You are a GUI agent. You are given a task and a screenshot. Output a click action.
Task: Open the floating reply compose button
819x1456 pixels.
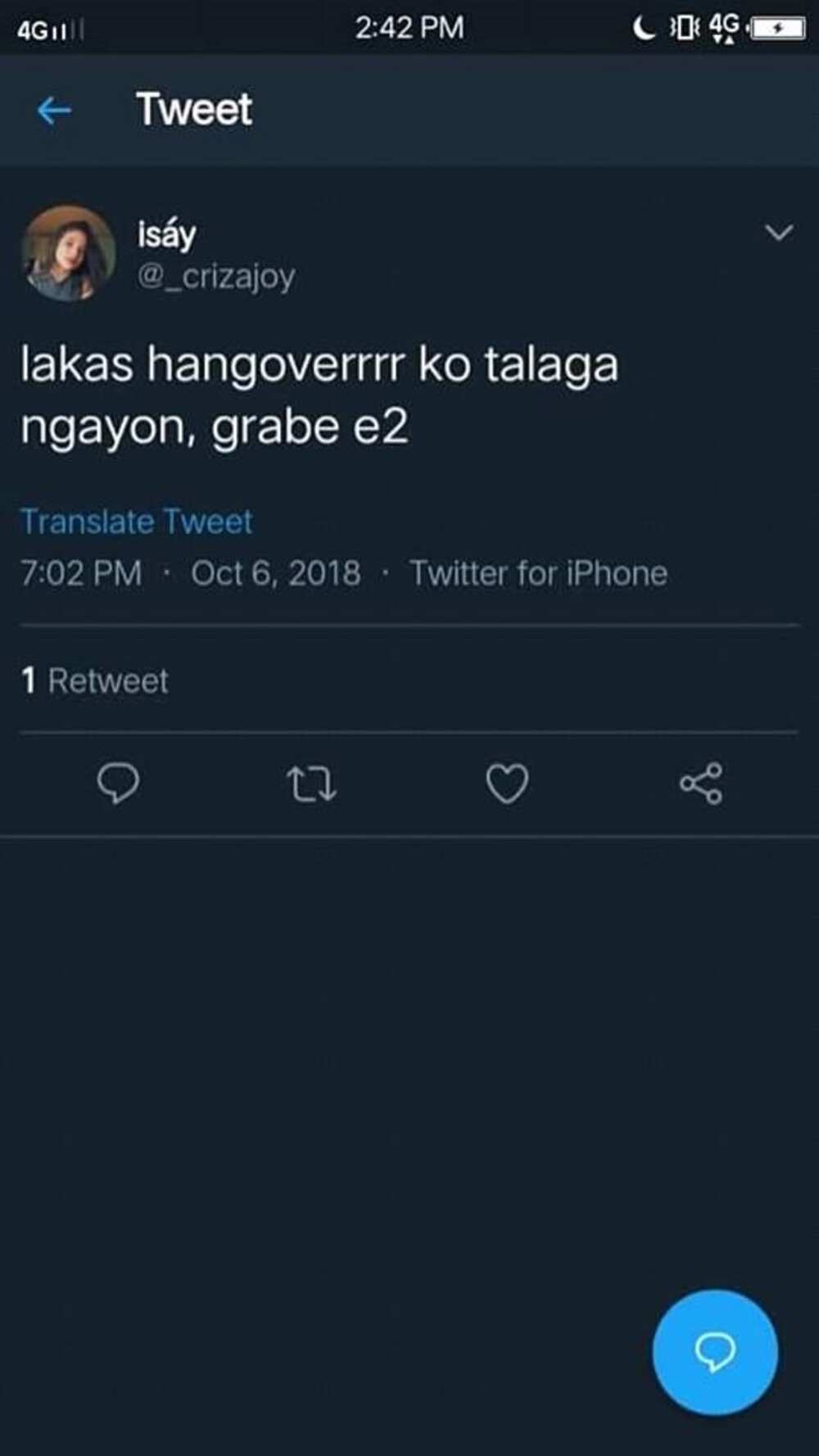coord(715,1352)
